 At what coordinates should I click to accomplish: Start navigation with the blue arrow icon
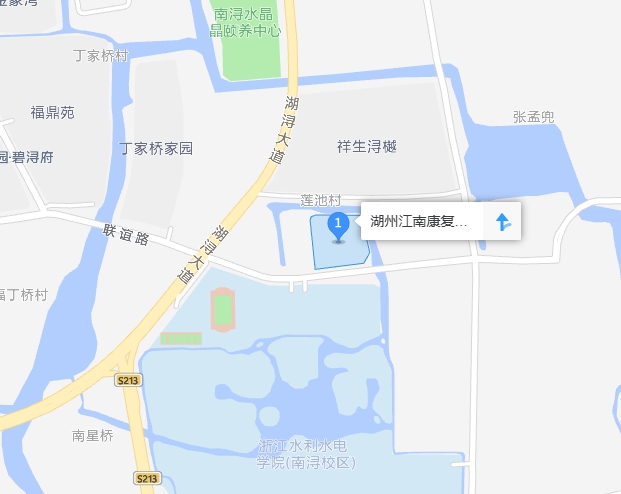503,222
